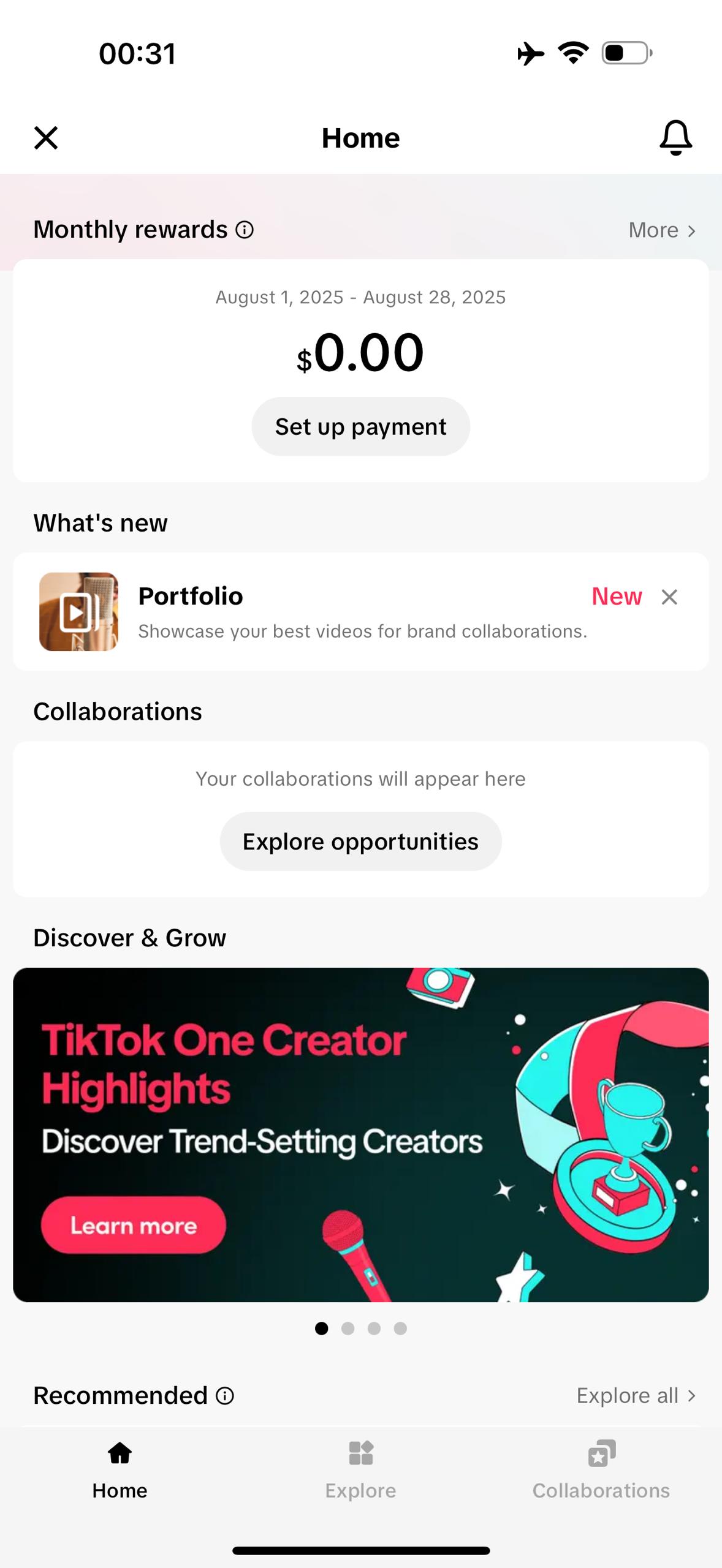
Task: Open More monthly rewards details
Action: click(662, 230)
